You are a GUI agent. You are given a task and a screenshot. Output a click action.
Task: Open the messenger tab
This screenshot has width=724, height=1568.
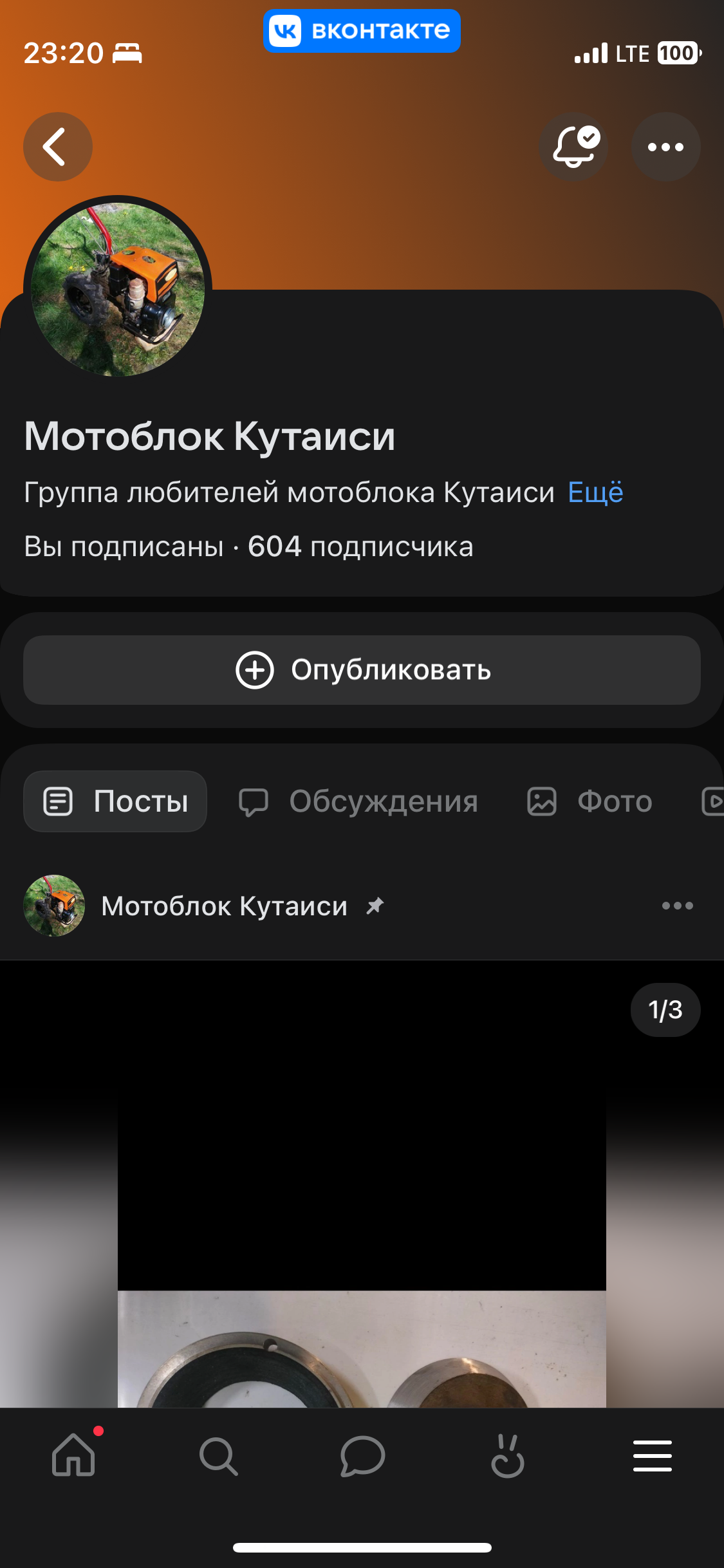[x=362, y=1456]
